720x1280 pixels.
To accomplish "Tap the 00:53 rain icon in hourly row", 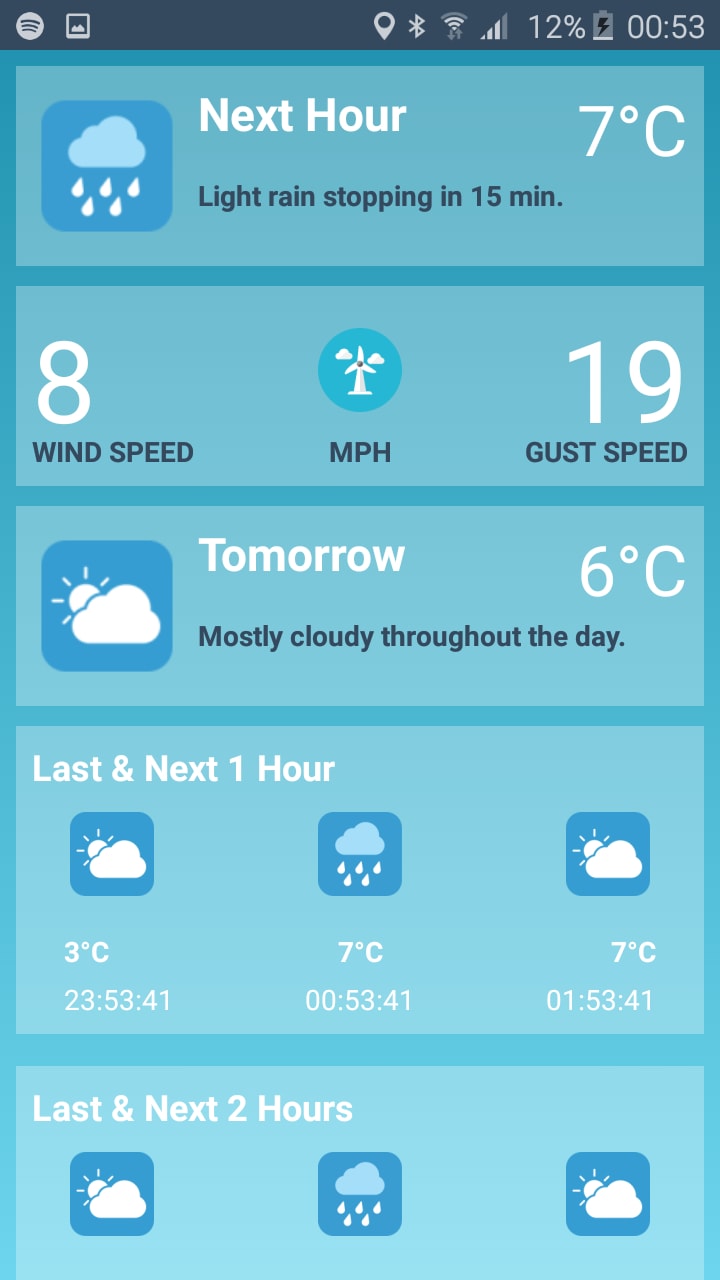I will click(x=360, y=854).
